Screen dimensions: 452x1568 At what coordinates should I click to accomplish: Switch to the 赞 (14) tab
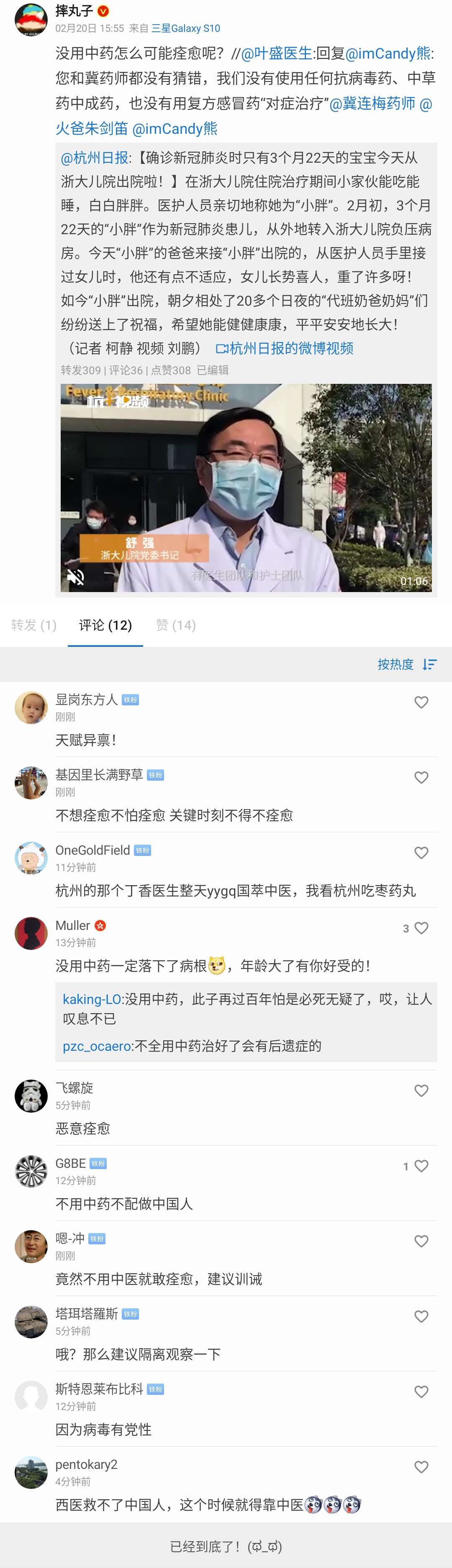[175, 625]
